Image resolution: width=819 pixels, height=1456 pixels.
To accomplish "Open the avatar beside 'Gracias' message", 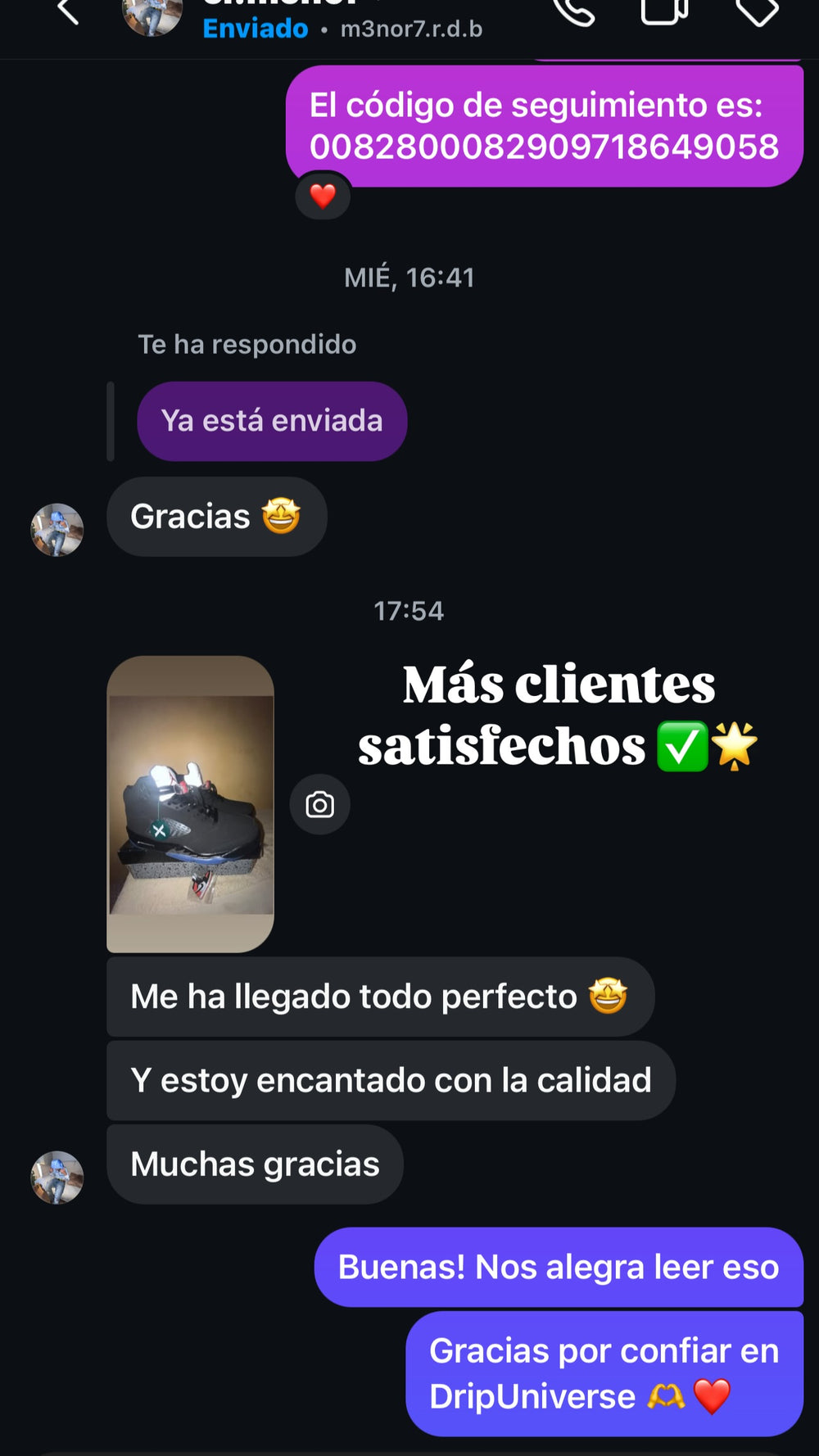I will tap(57, 530).
